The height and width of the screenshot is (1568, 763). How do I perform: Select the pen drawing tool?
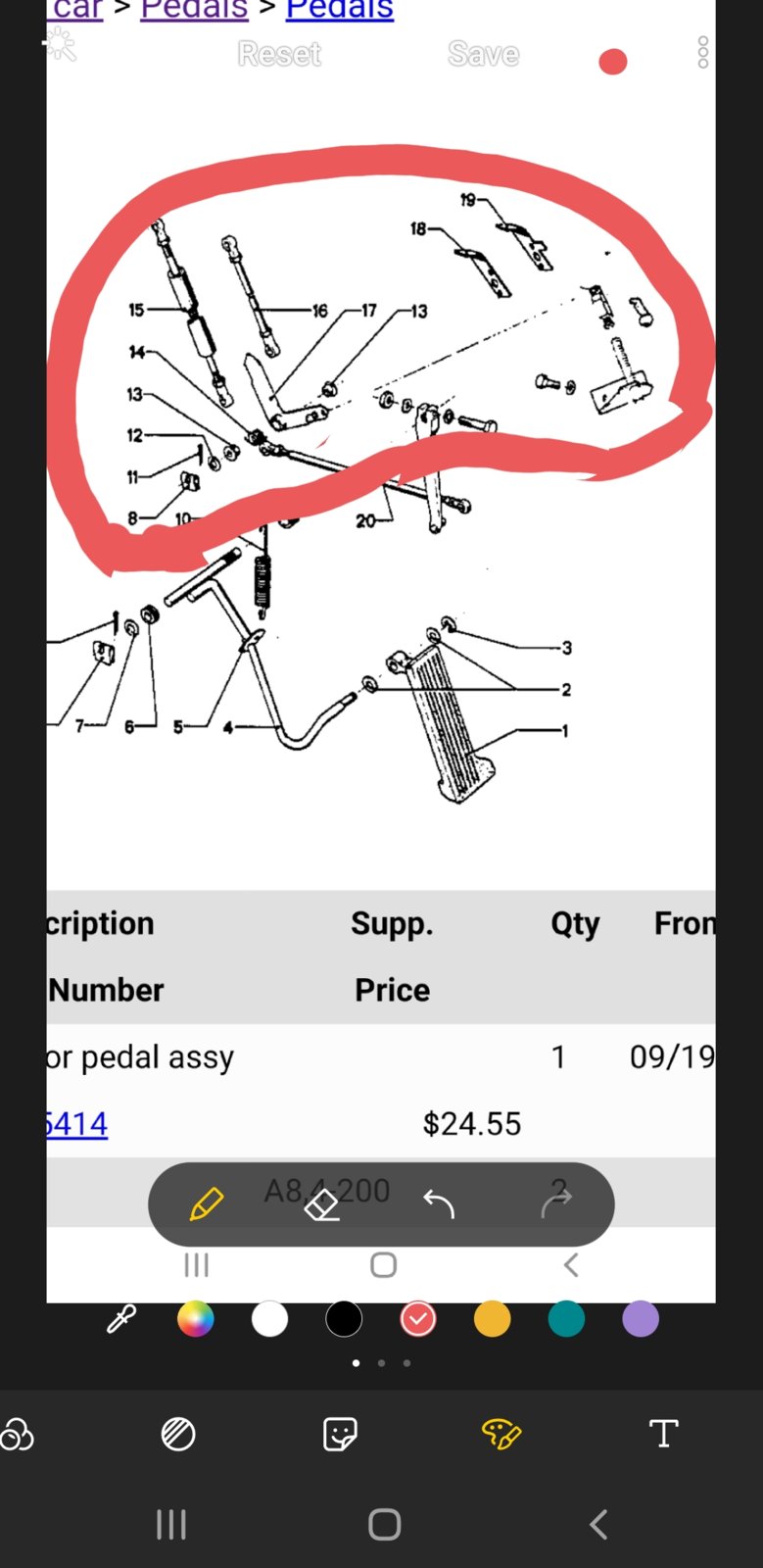(206, 1203)
